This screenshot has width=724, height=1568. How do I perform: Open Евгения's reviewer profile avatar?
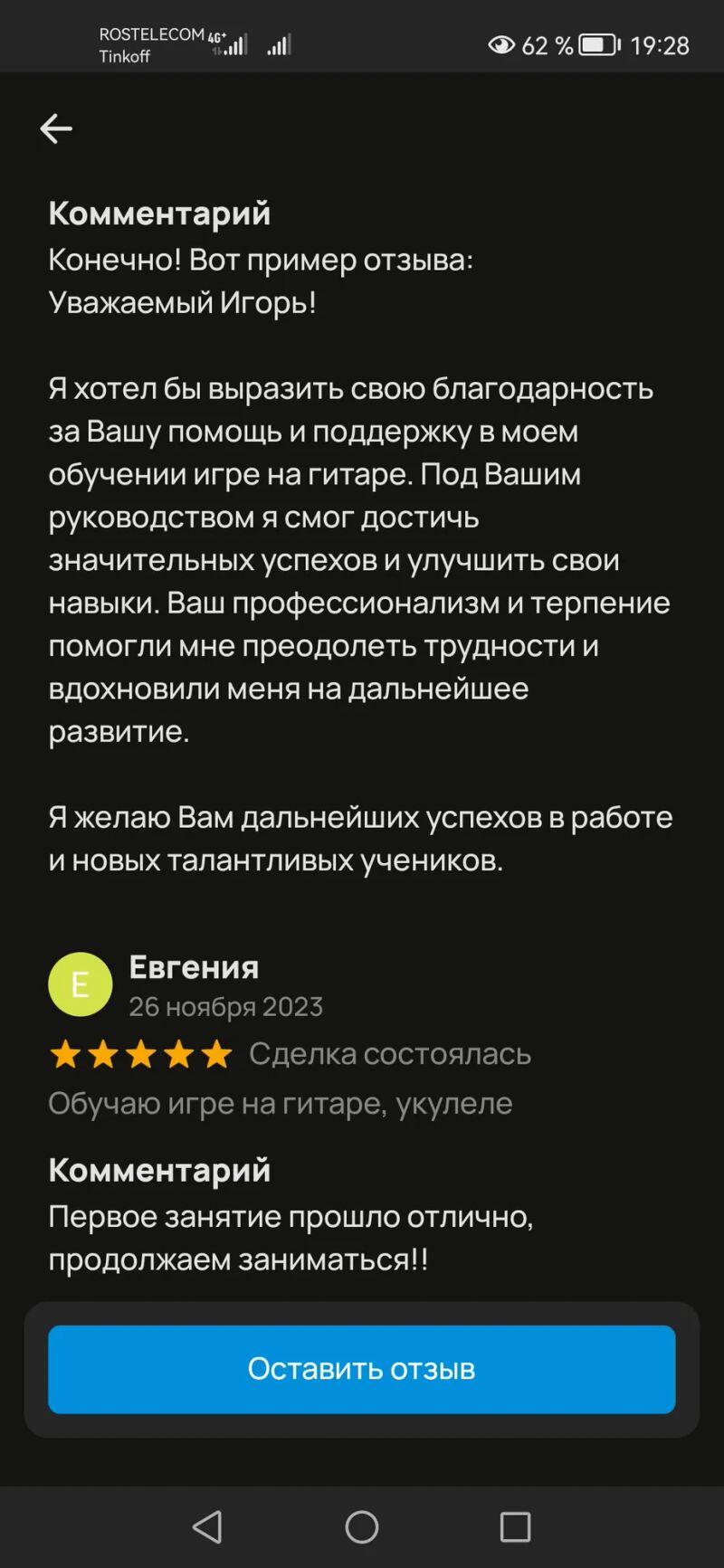[80, 984]
